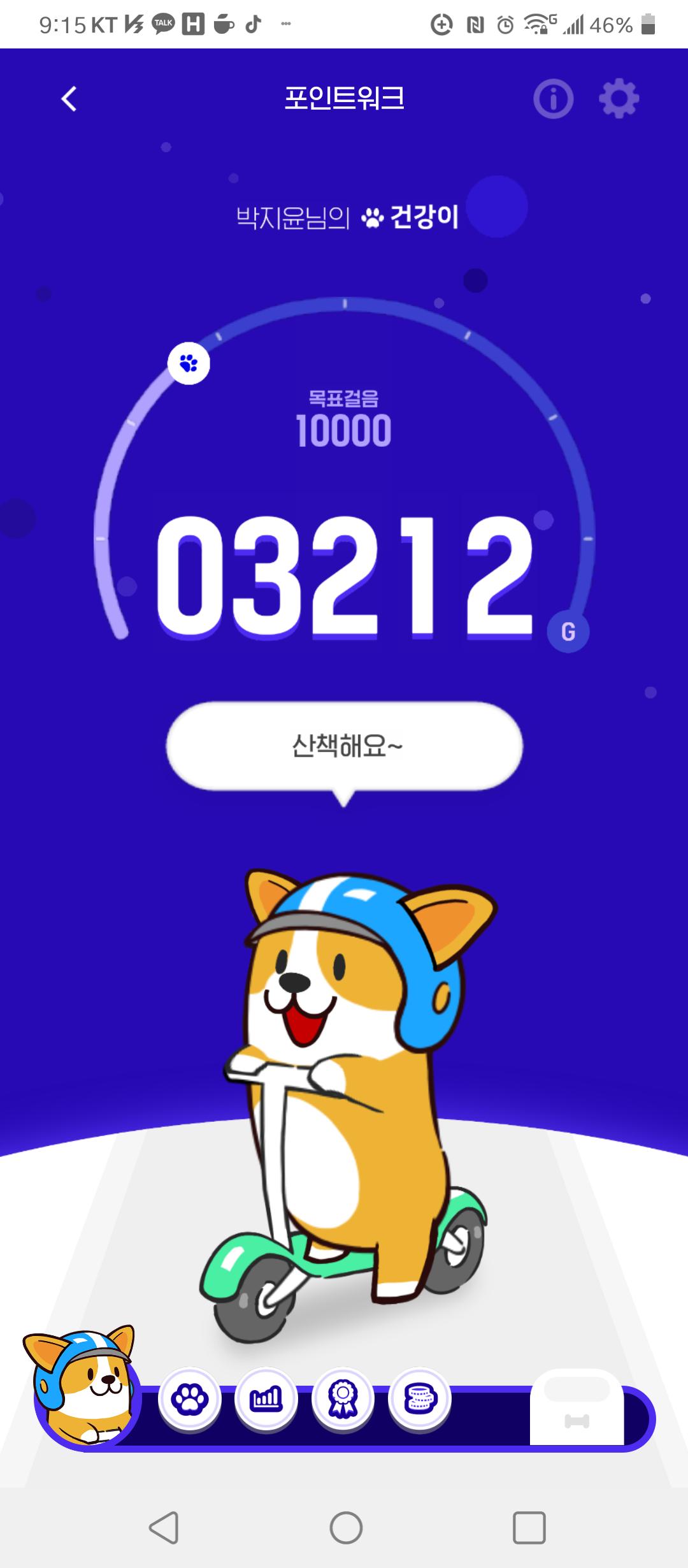Tap the 산책해요~ speech bubble
The height and width of the screenshot is (1568, 688).
click(x=344, y=746)
